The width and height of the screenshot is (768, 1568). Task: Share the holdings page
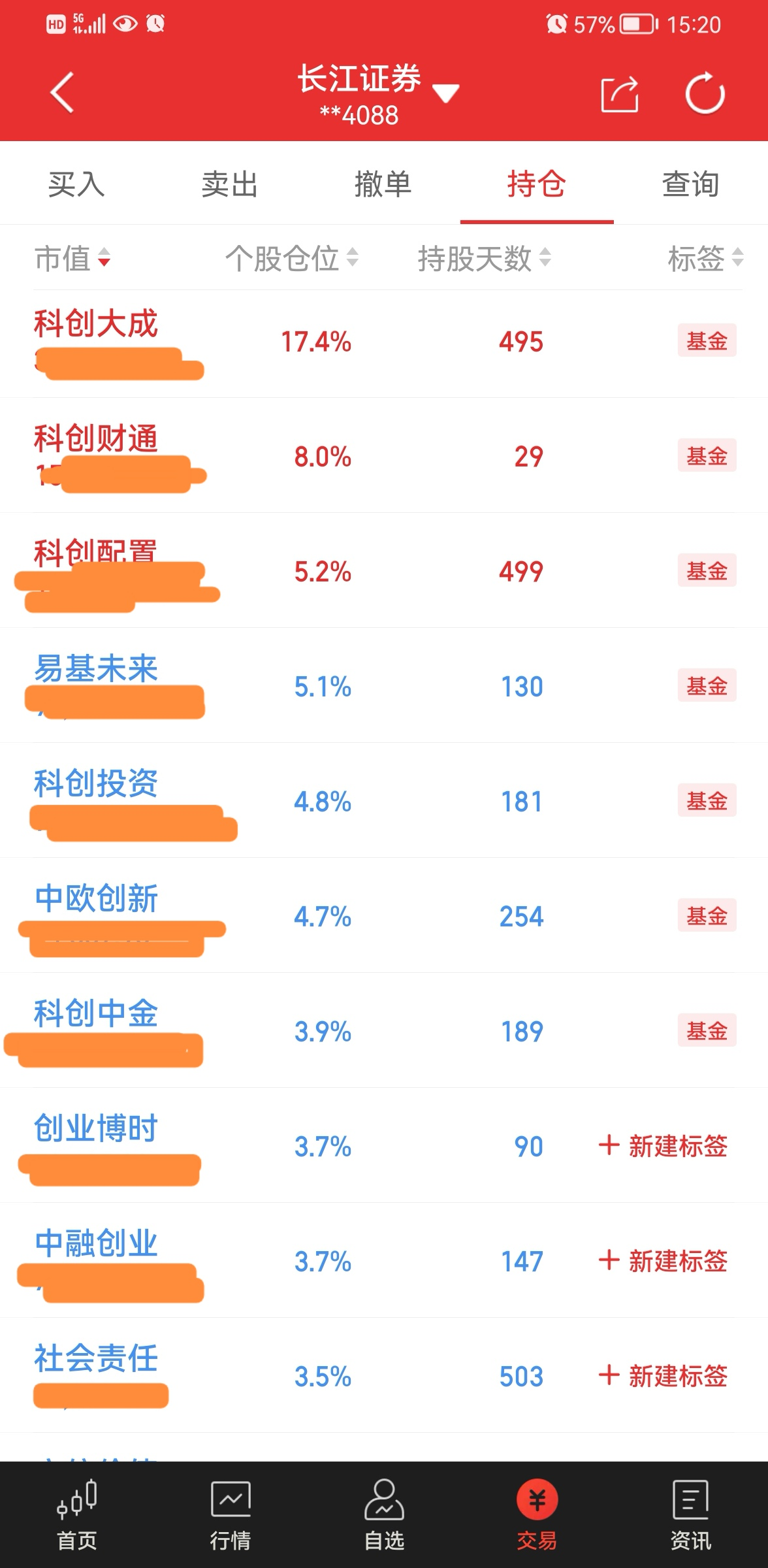click(x=619, y=95)
